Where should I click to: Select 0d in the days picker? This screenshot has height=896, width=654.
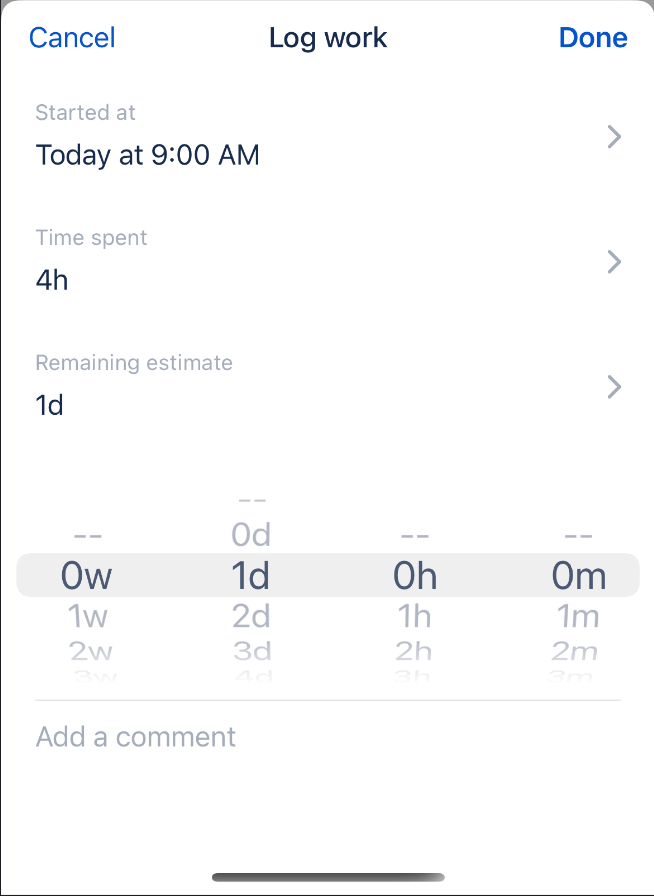pyautogui.click(x=251, y=535)
